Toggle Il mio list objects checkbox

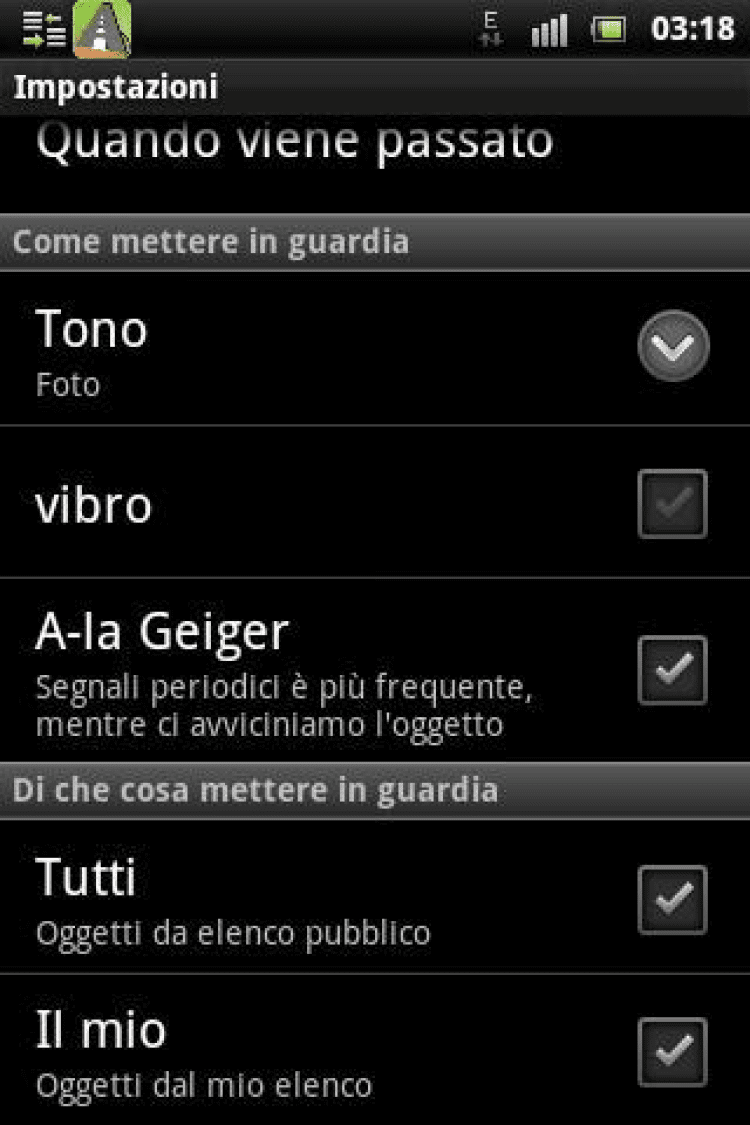point(673,1051)
